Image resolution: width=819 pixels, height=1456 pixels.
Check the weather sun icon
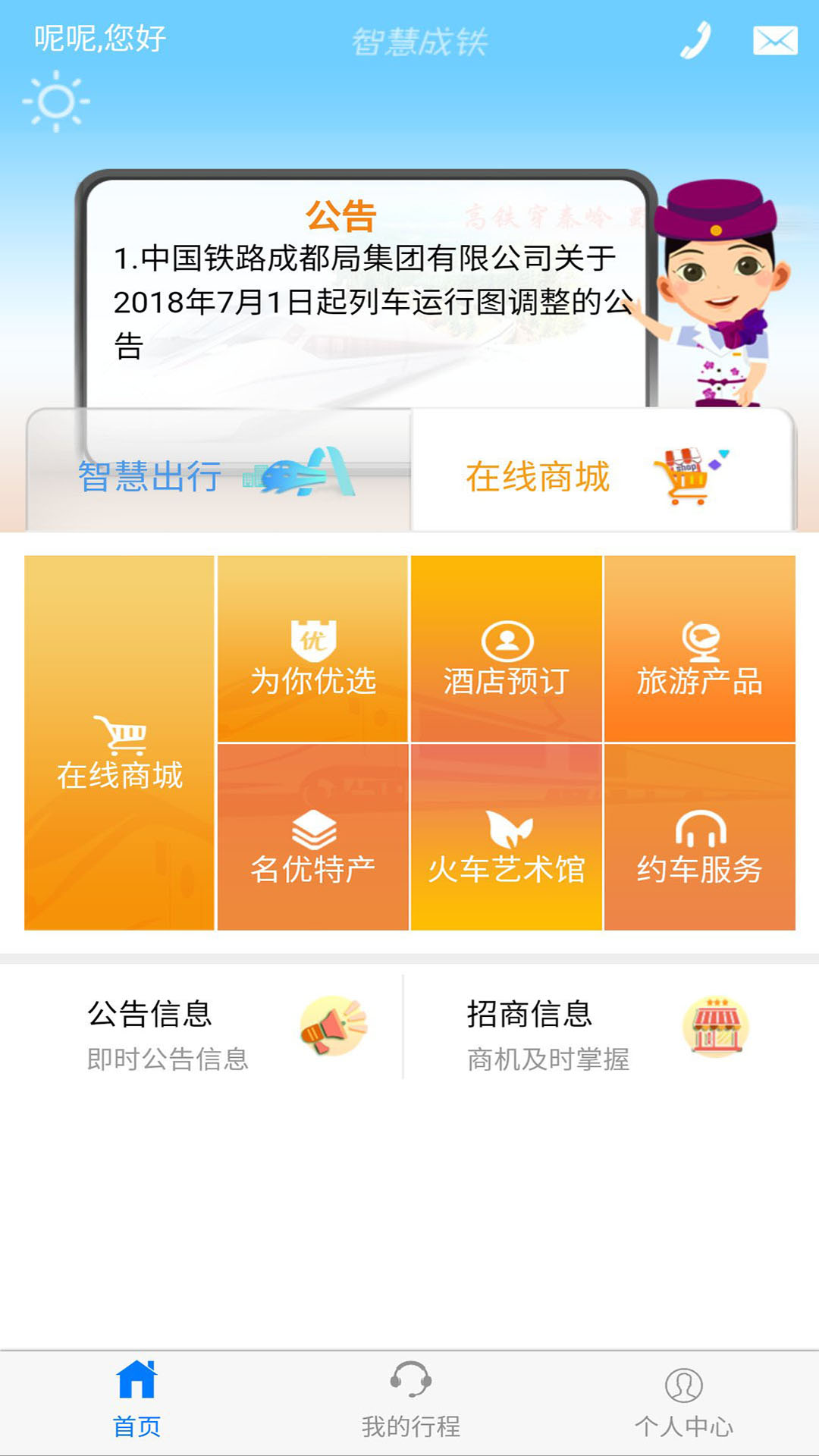click(57, 101)
